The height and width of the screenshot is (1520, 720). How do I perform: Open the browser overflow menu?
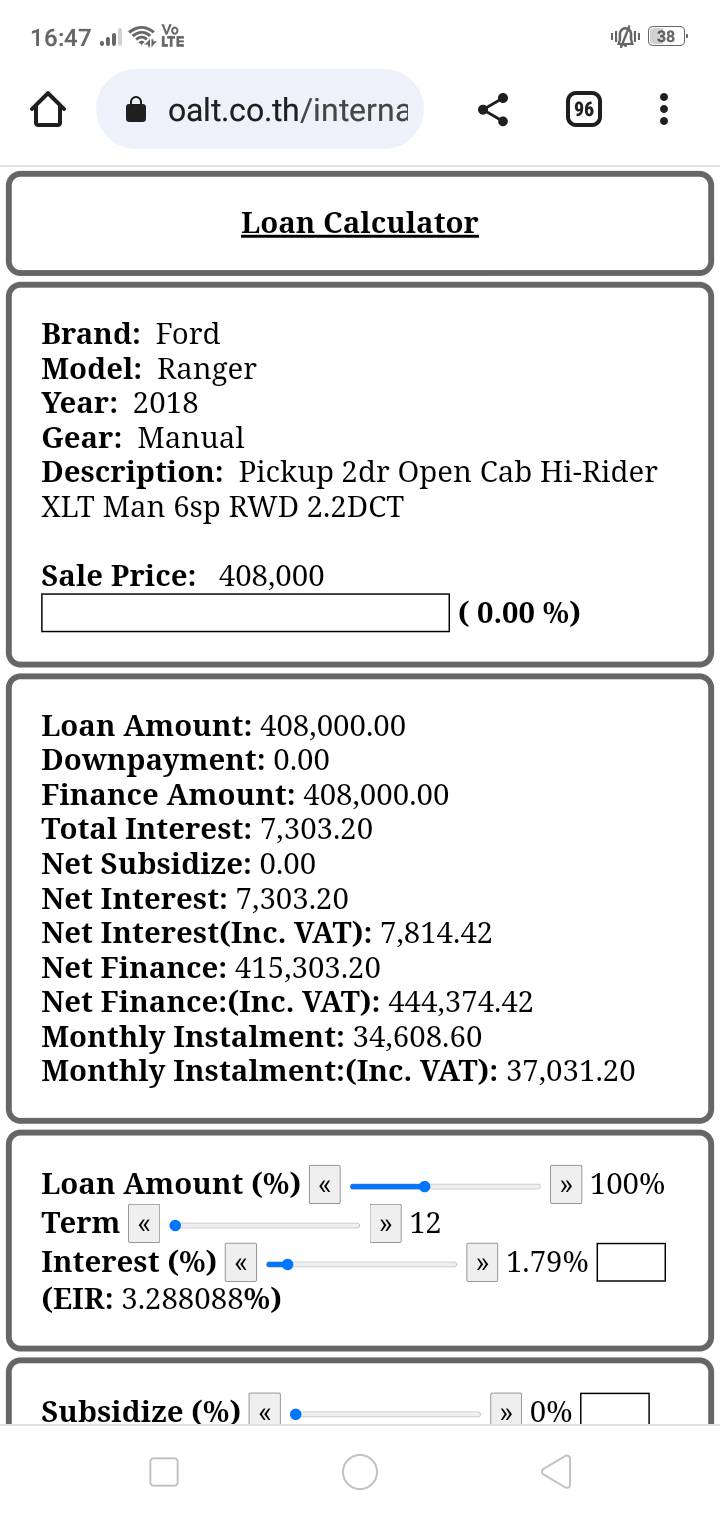point(664,109)
